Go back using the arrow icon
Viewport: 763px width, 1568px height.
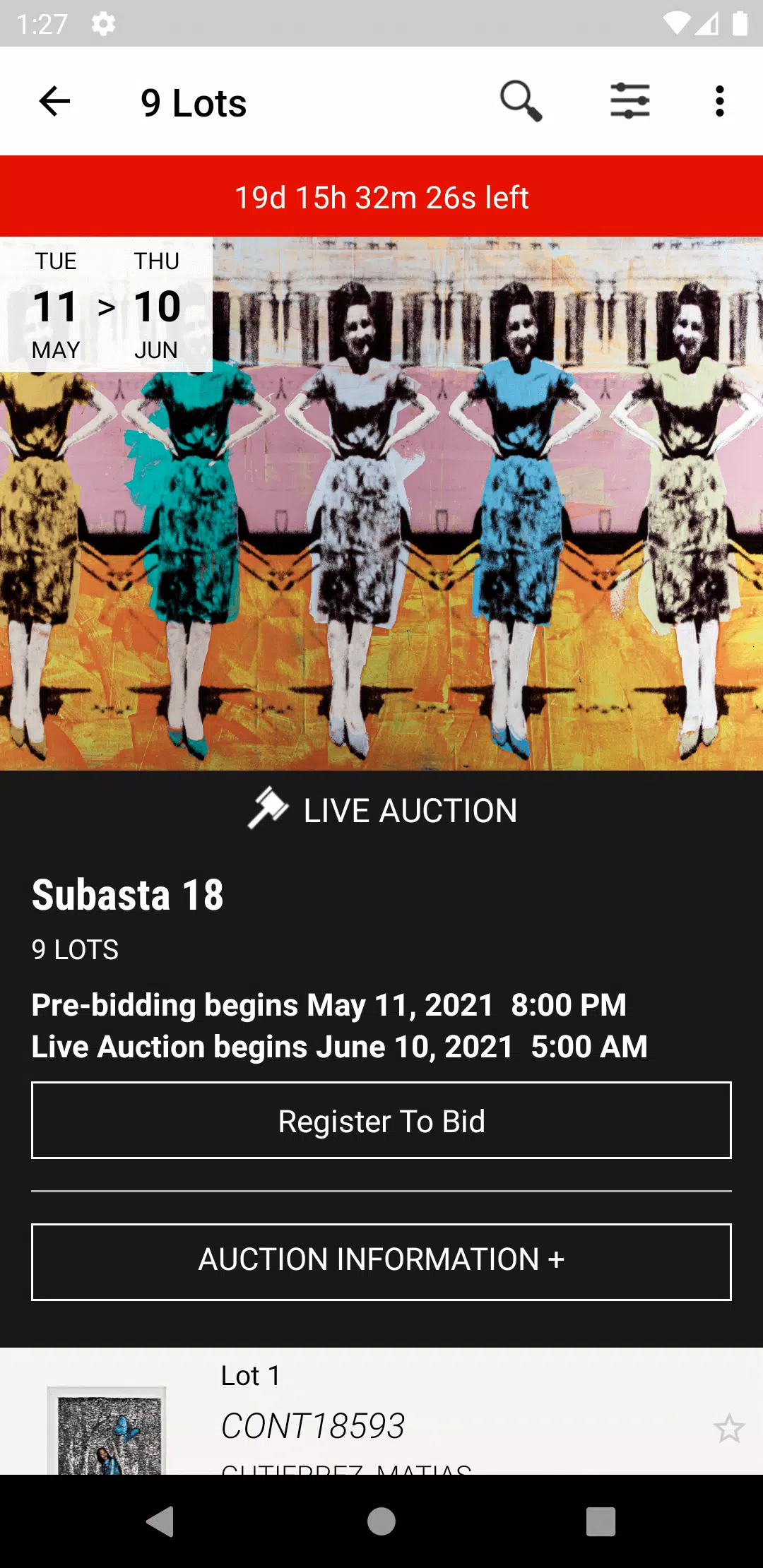pyautogui.click(x=54, y=102)
